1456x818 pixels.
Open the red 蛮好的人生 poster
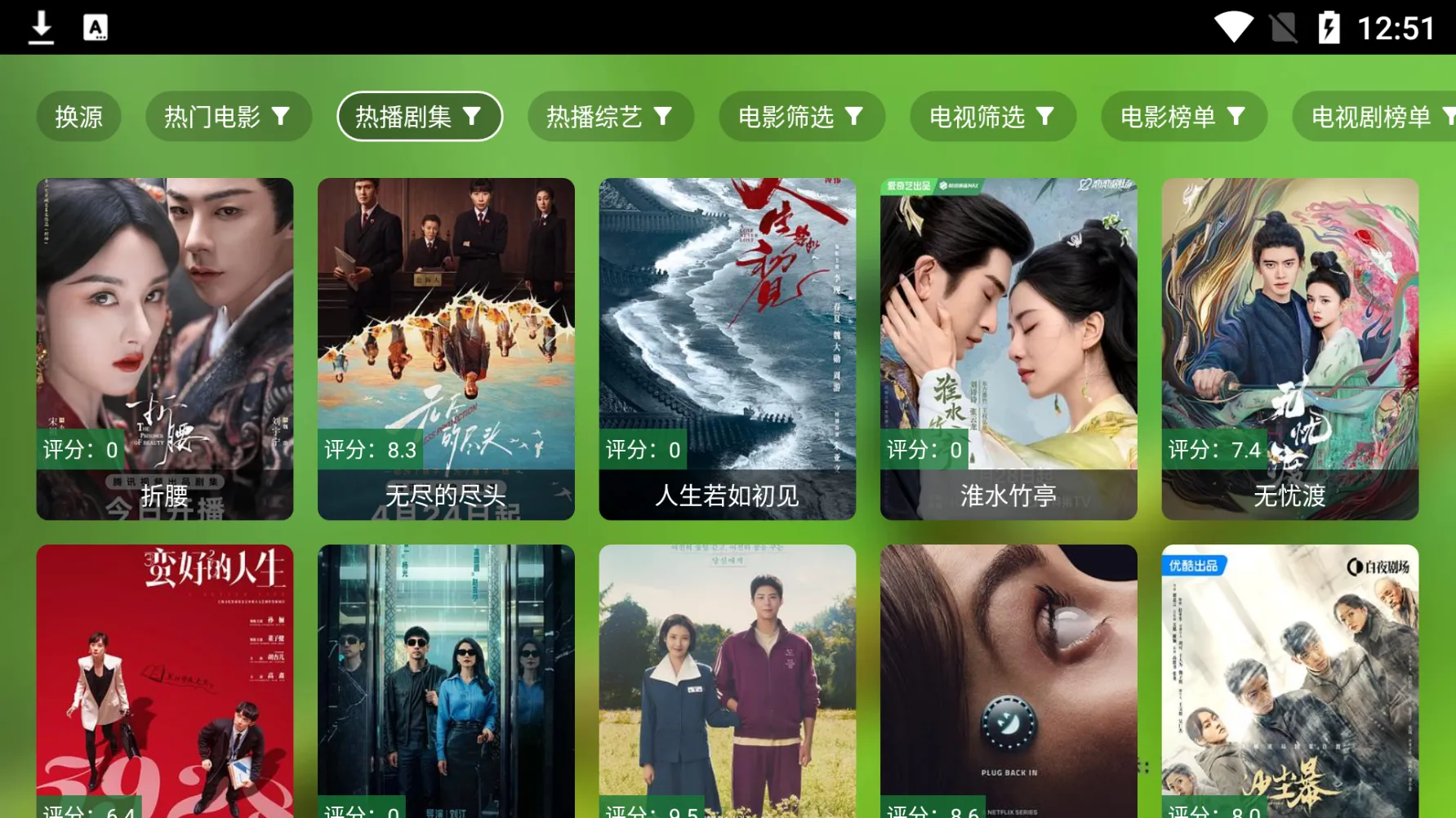point(164,682)
